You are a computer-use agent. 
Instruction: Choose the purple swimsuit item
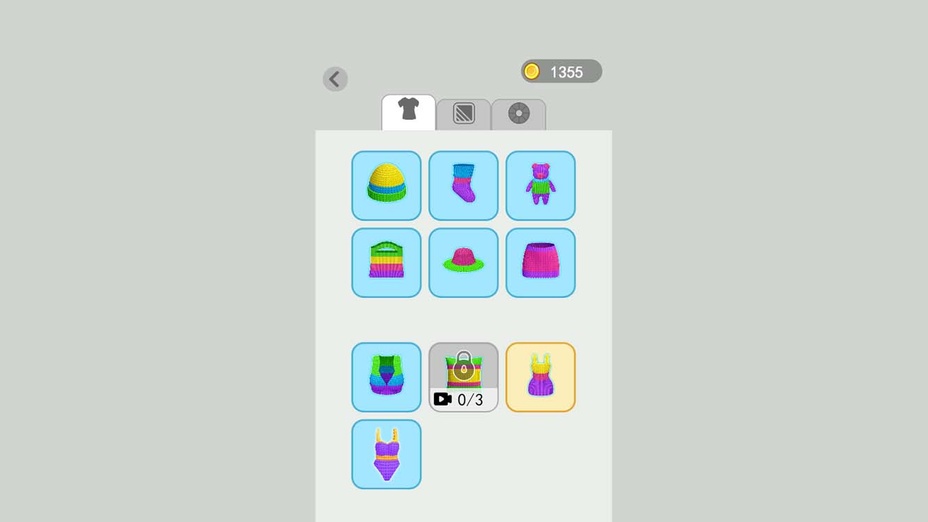[386, 454]
